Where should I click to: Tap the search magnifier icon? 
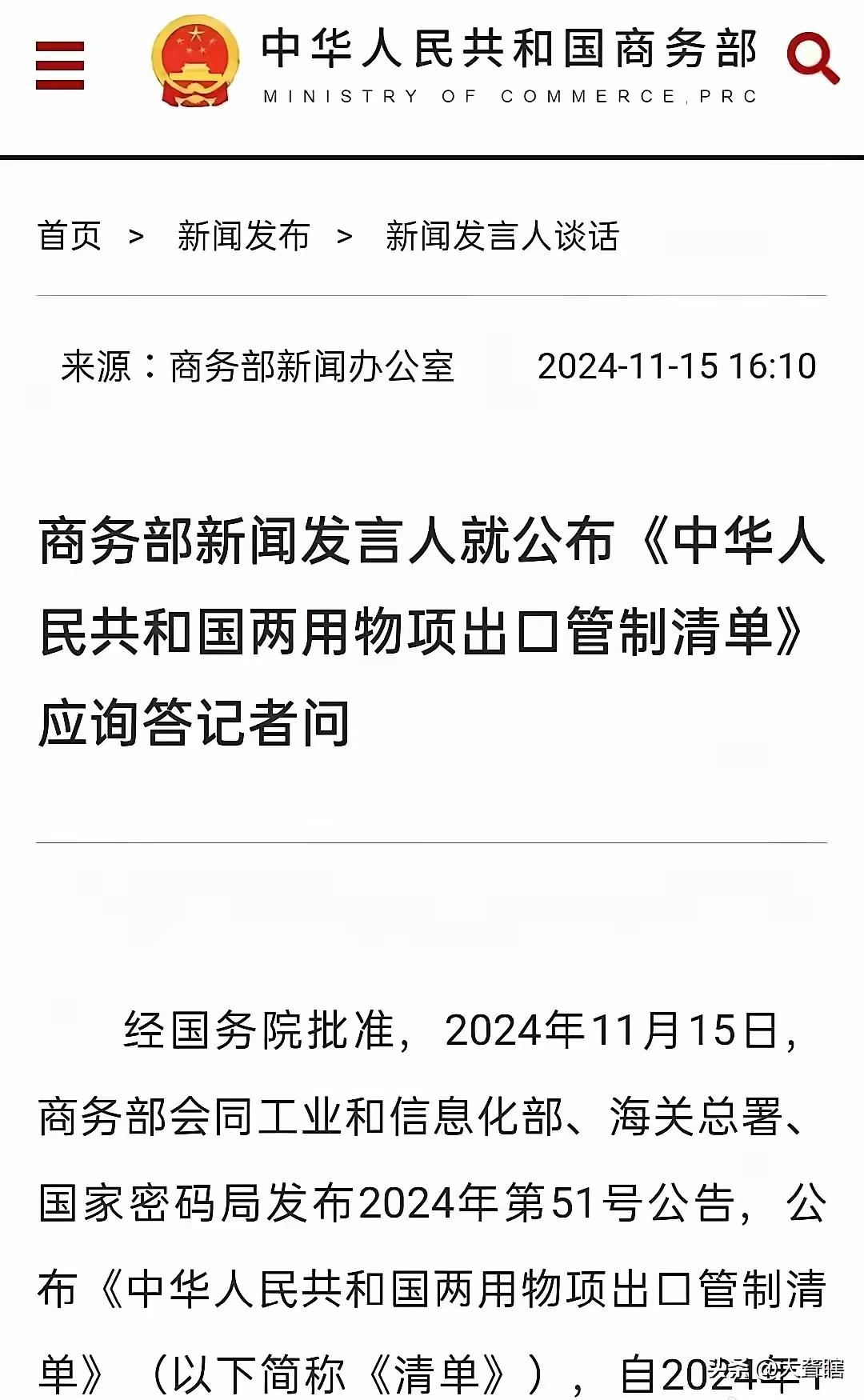tap(811, 58)
